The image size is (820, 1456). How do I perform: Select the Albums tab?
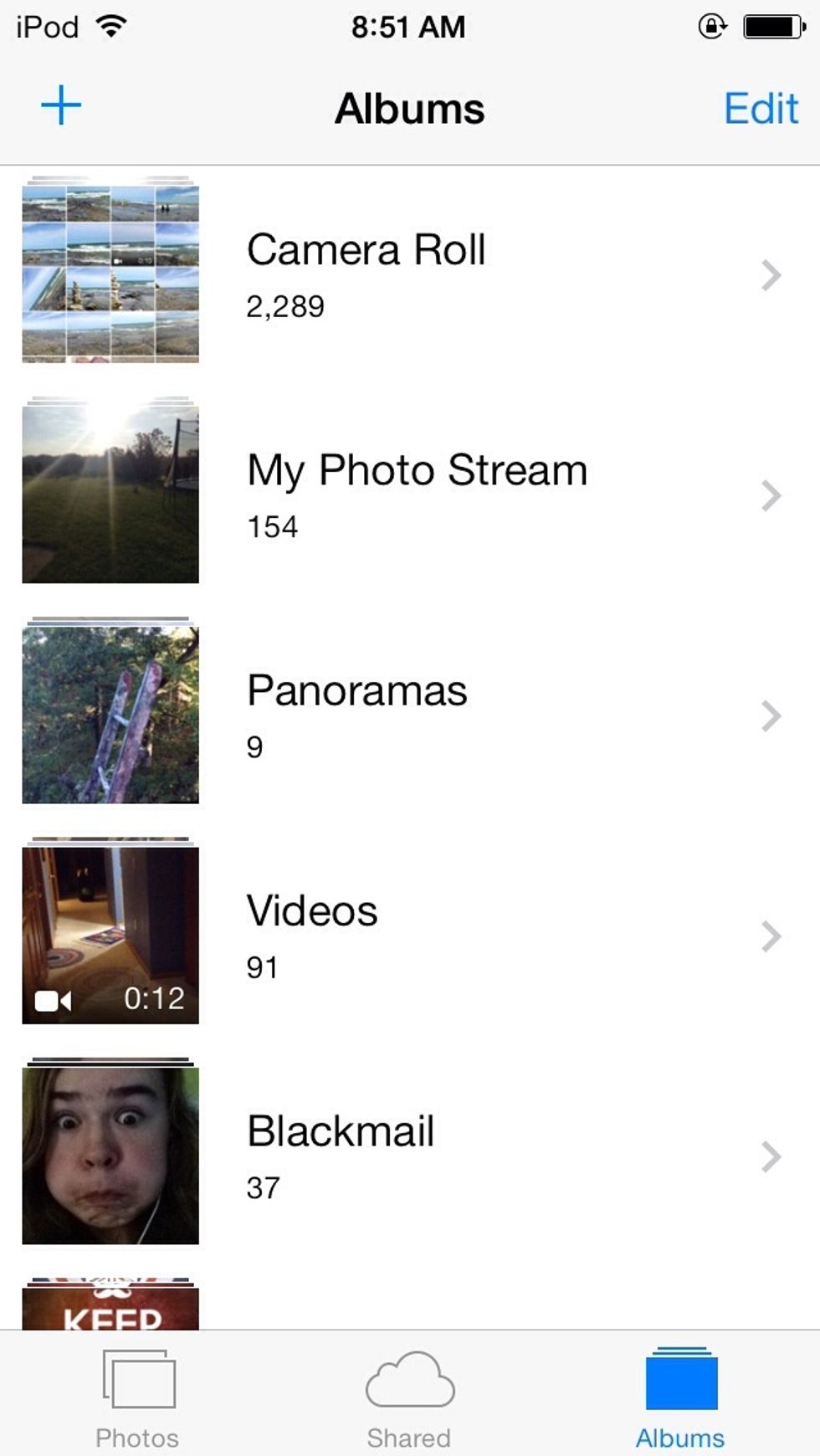click(x=679, y=1398)
